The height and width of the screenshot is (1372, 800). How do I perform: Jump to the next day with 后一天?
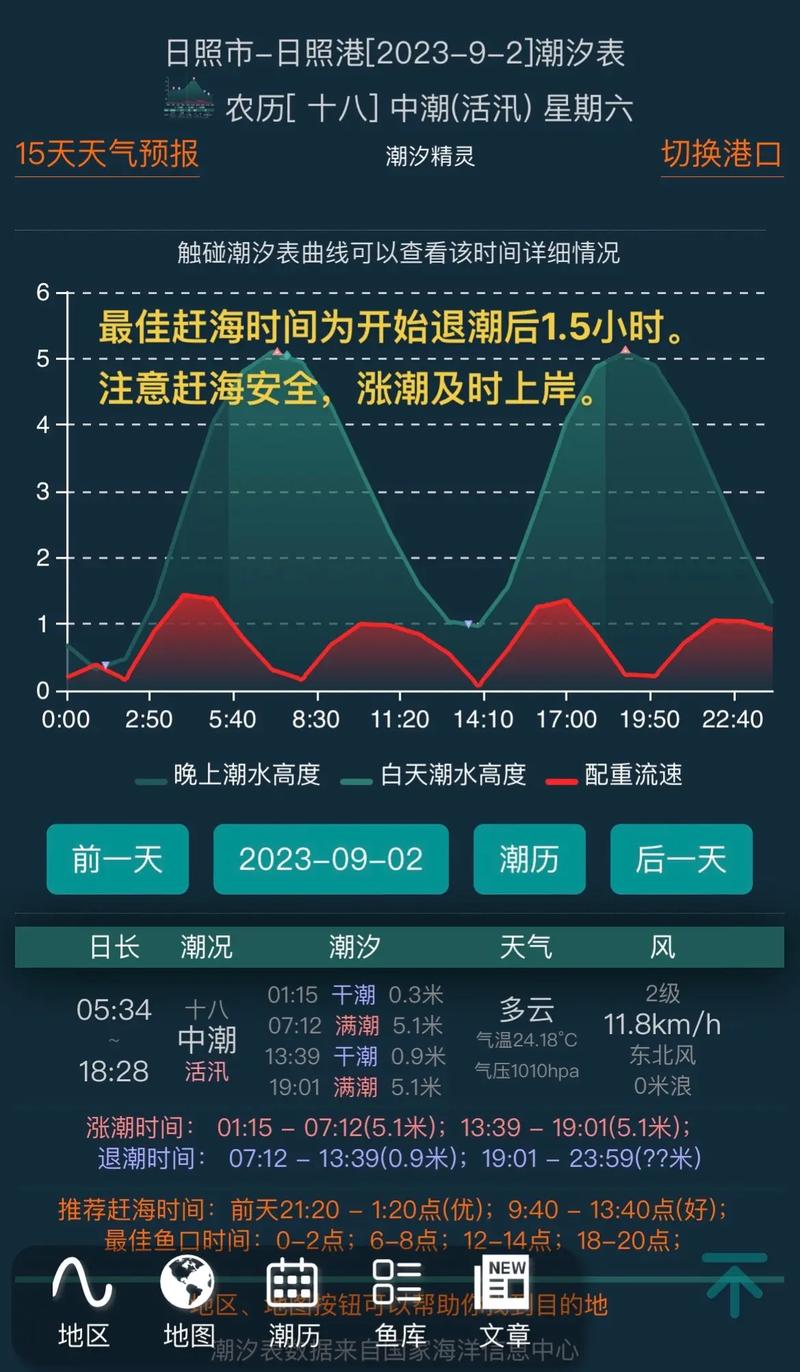point(681,859)
